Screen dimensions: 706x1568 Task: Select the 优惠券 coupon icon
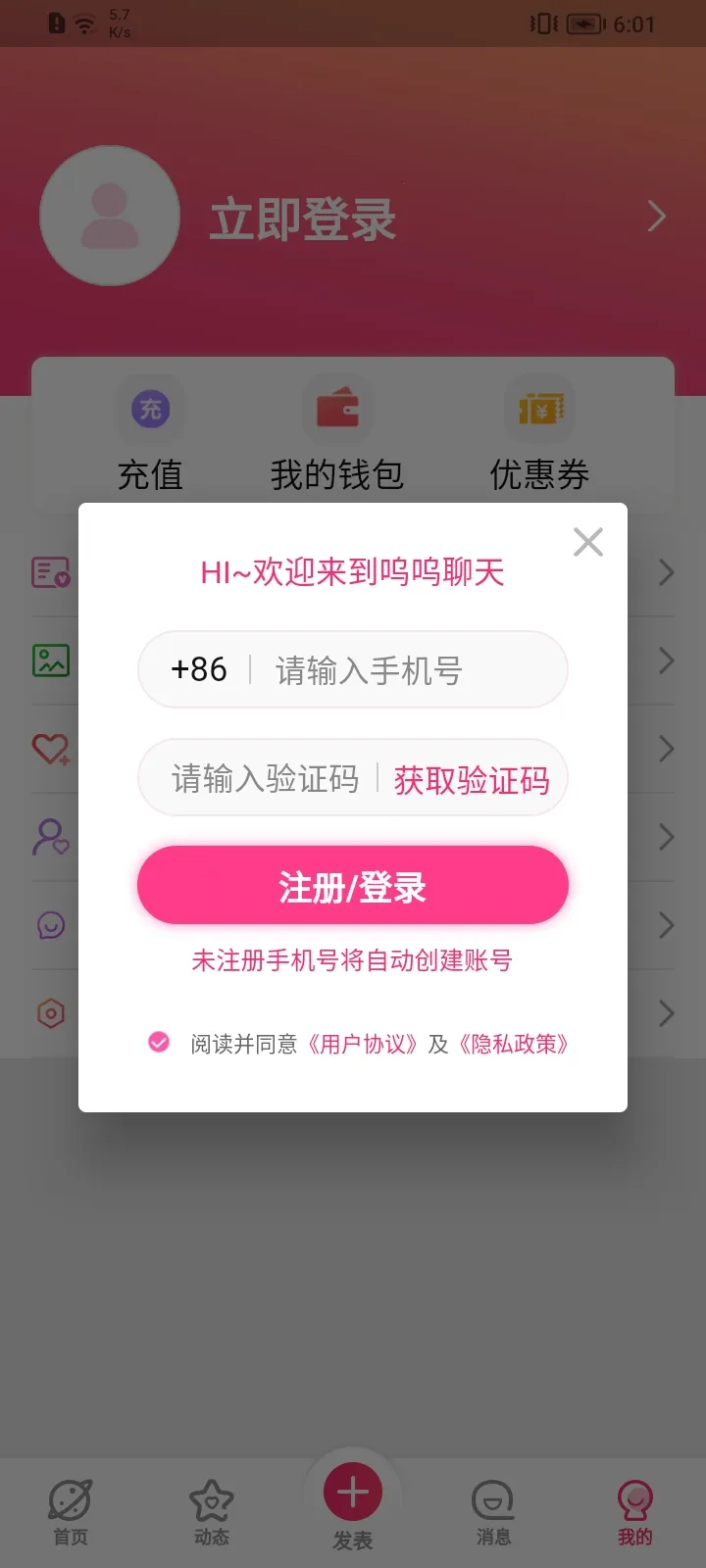tap(539, 410)
